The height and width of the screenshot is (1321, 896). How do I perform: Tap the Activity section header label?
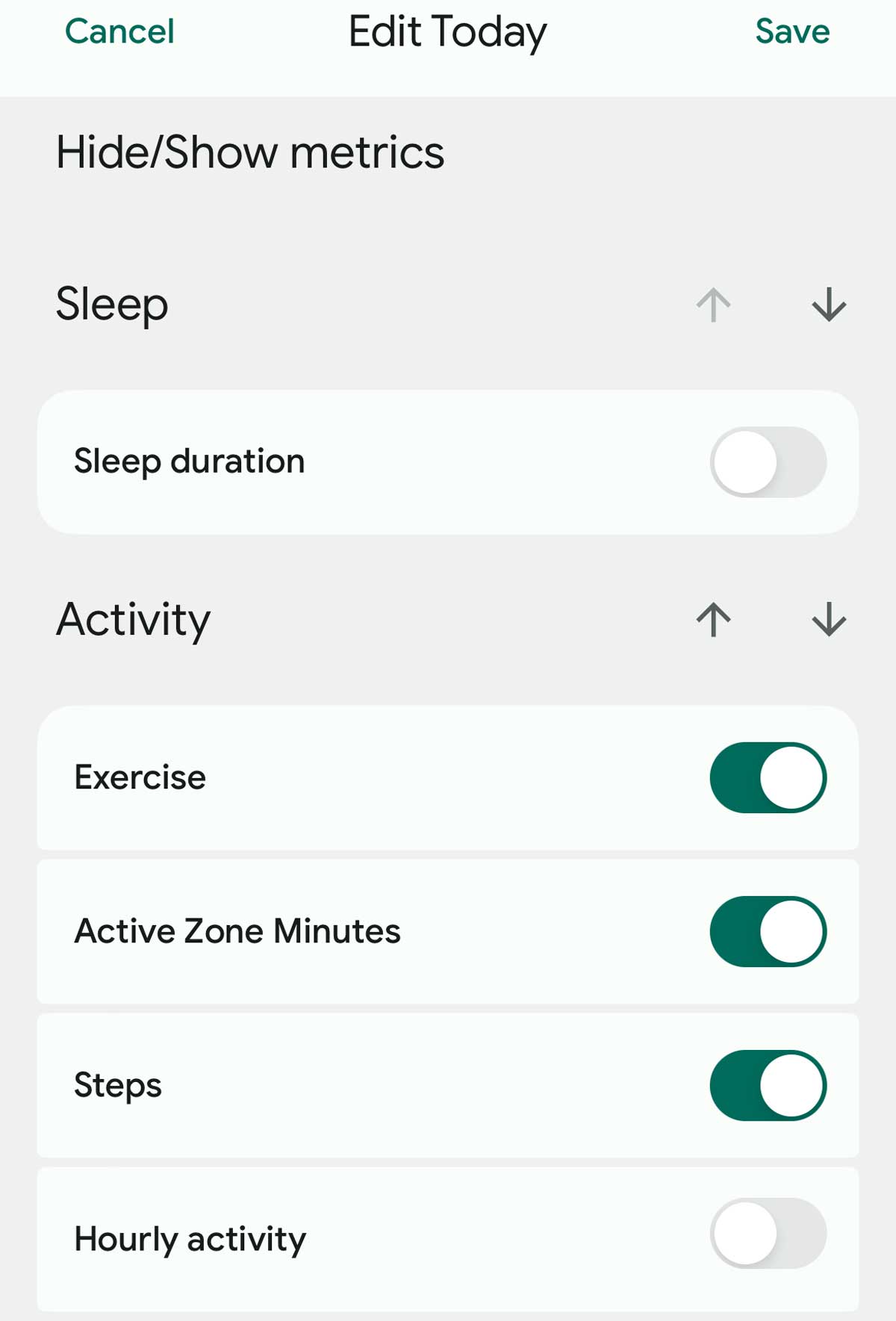(x=133, y=621)
